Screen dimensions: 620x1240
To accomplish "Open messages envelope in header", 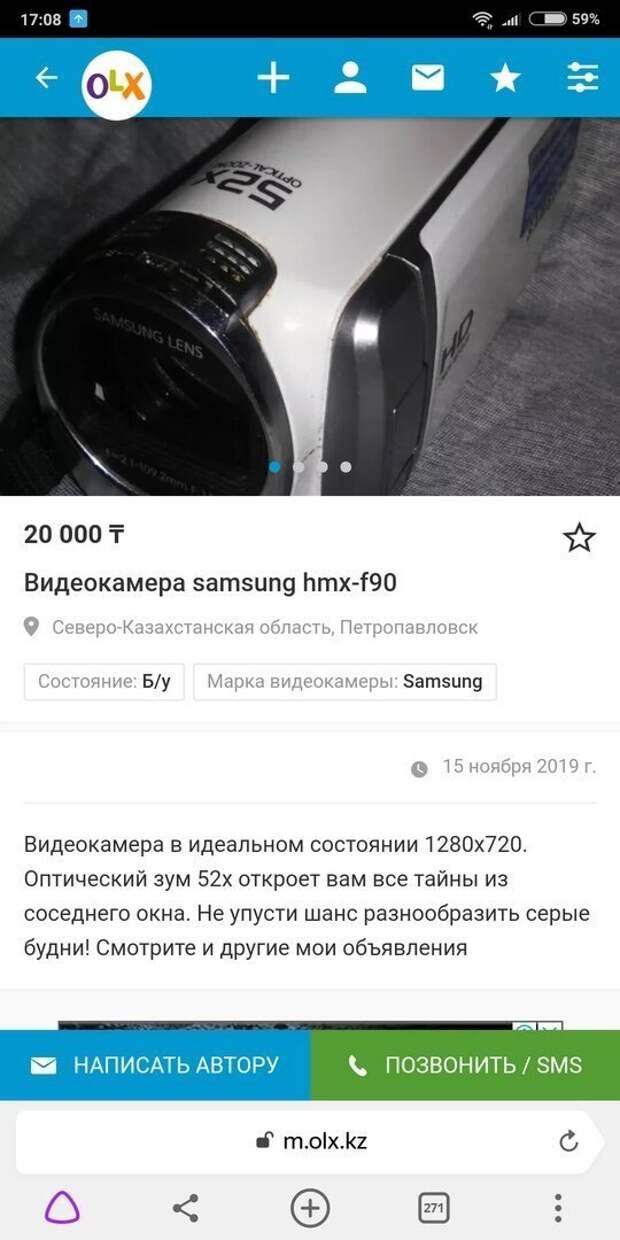I will coord(428,78).
